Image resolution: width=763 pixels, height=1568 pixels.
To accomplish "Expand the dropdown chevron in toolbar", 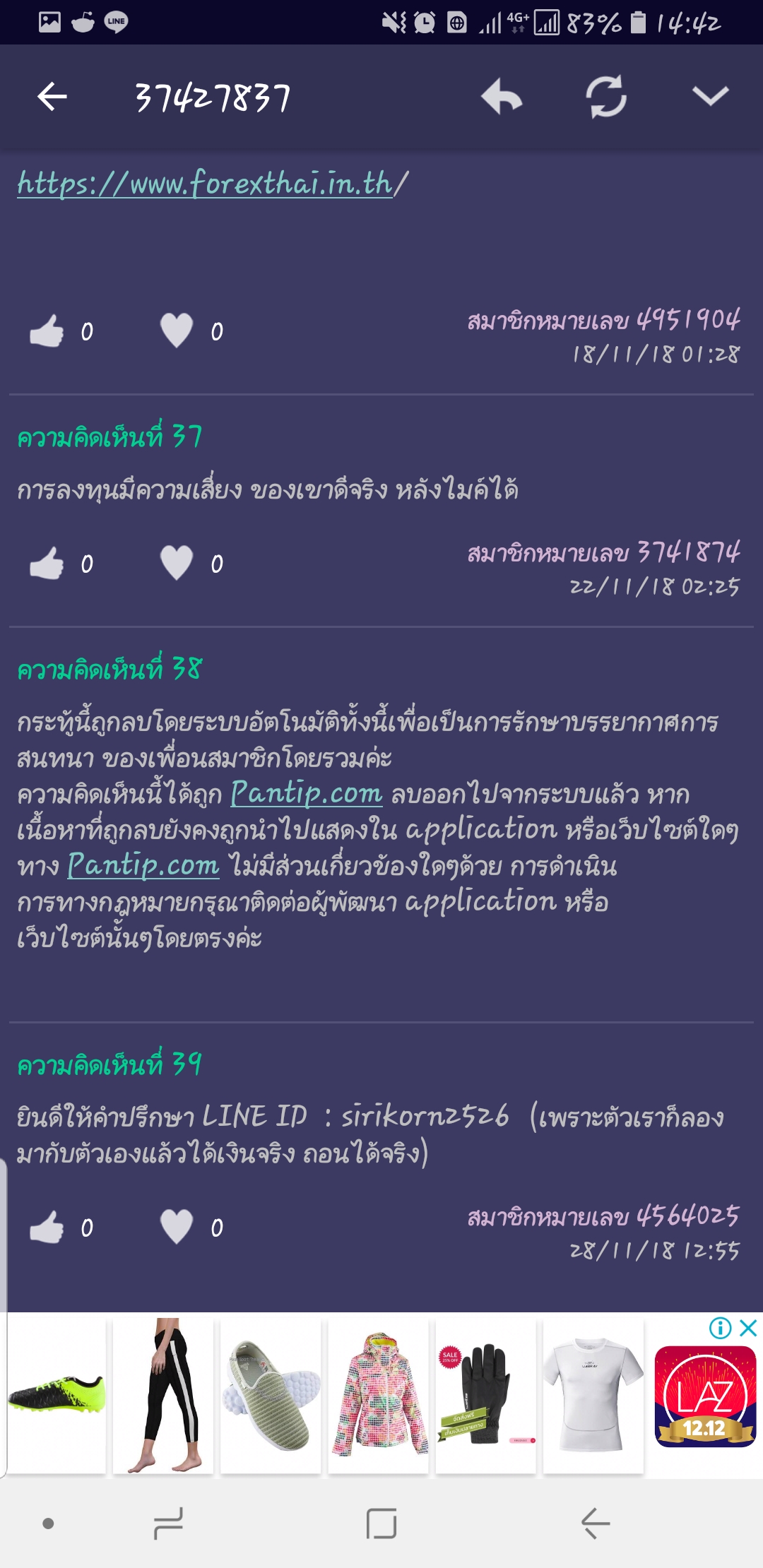I will (x=710, y=96).
